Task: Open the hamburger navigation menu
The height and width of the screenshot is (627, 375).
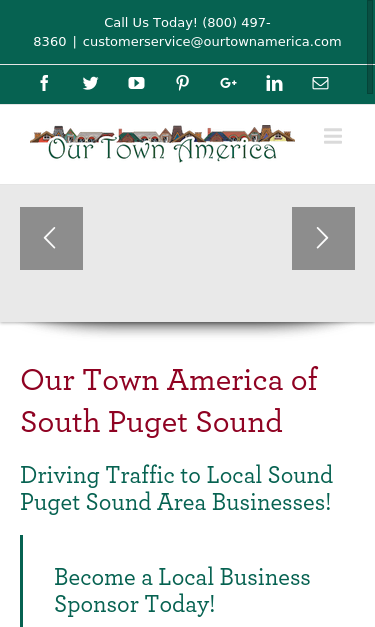Action: pos(333,136)
